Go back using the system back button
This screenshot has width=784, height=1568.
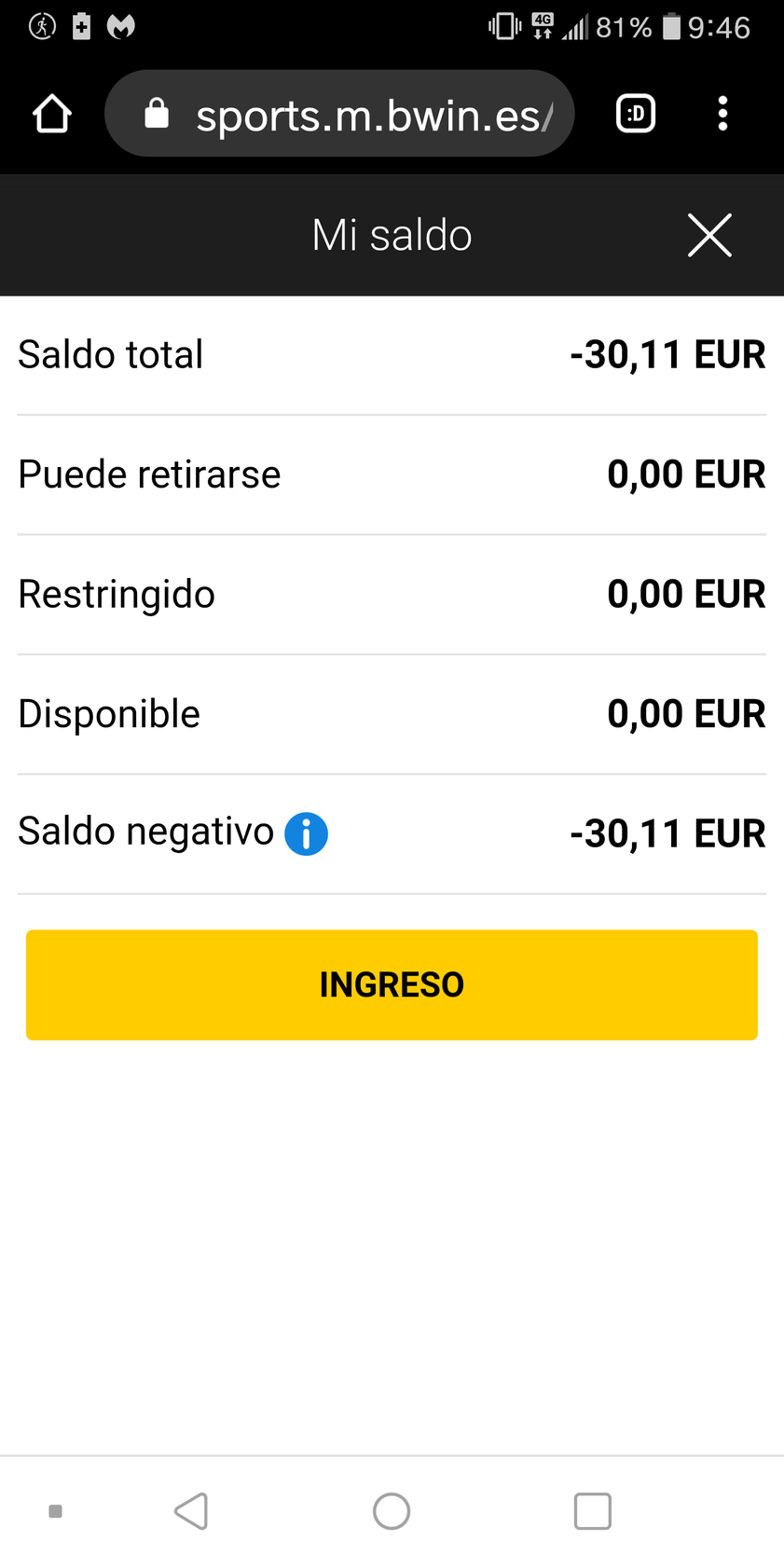tap(191, 1511)
